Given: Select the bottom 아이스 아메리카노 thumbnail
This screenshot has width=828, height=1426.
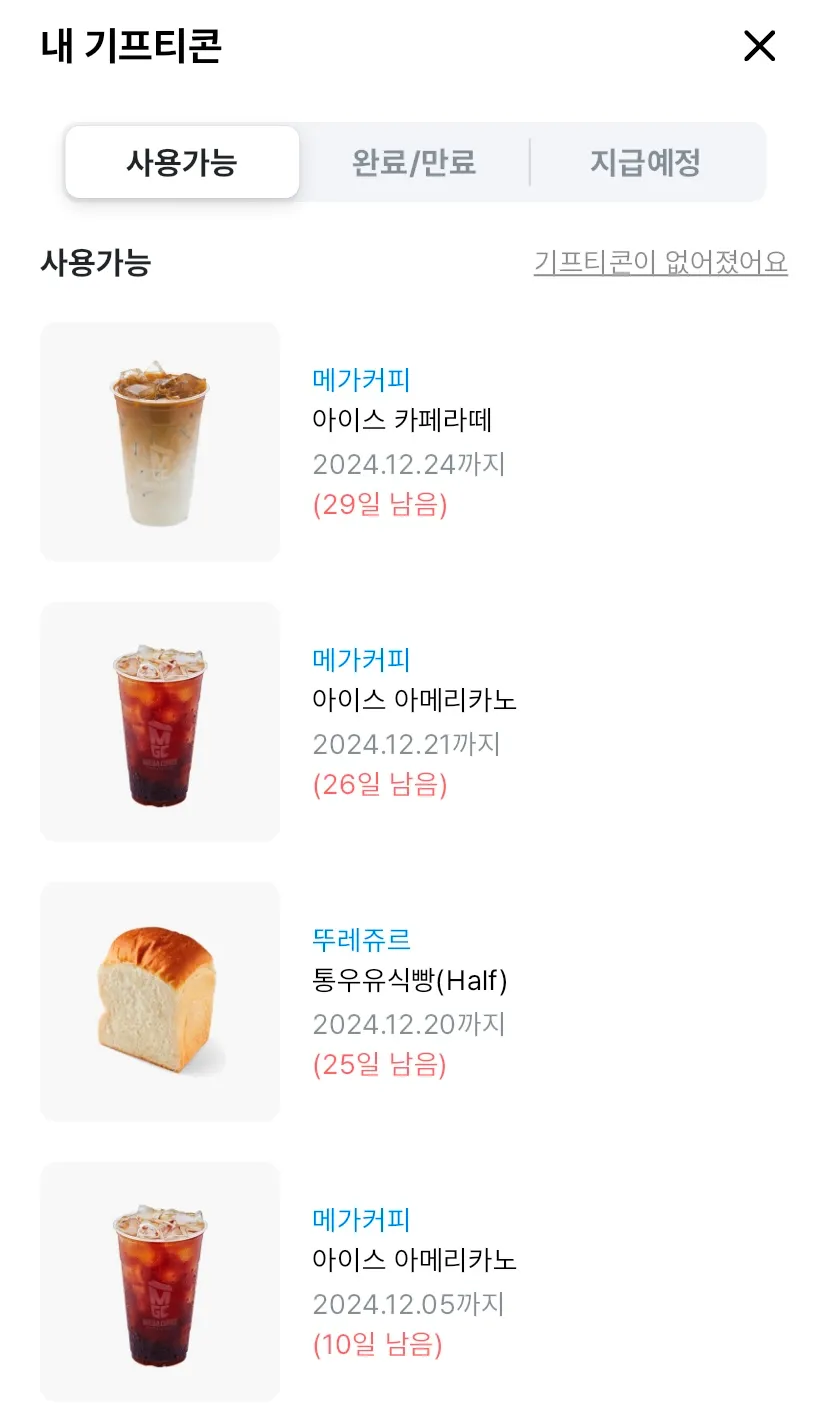Looking at the screenshot, I should click(159, 1281).
